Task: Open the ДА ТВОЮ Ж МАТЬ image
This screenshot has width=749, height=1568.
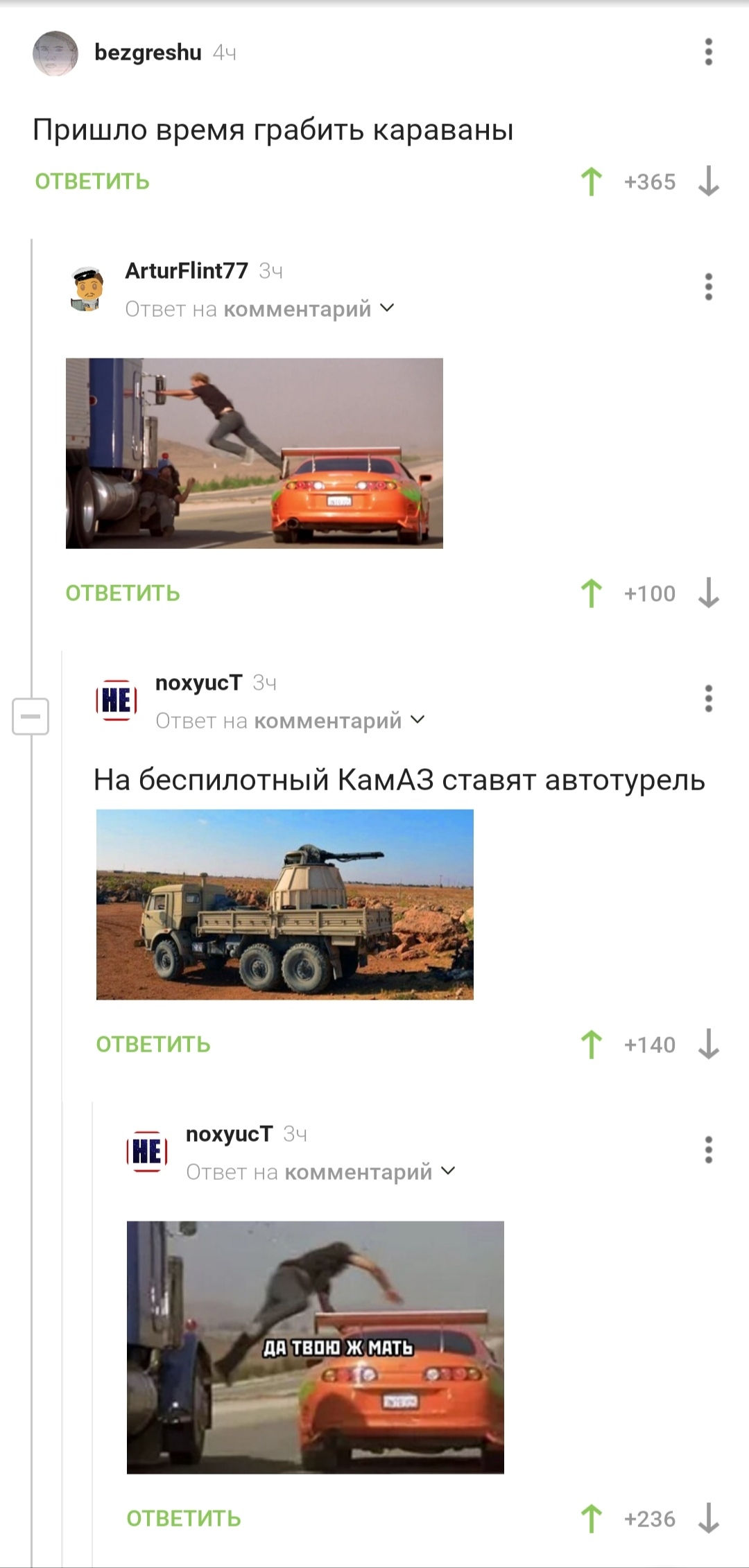Action: tap(316, 1347)
